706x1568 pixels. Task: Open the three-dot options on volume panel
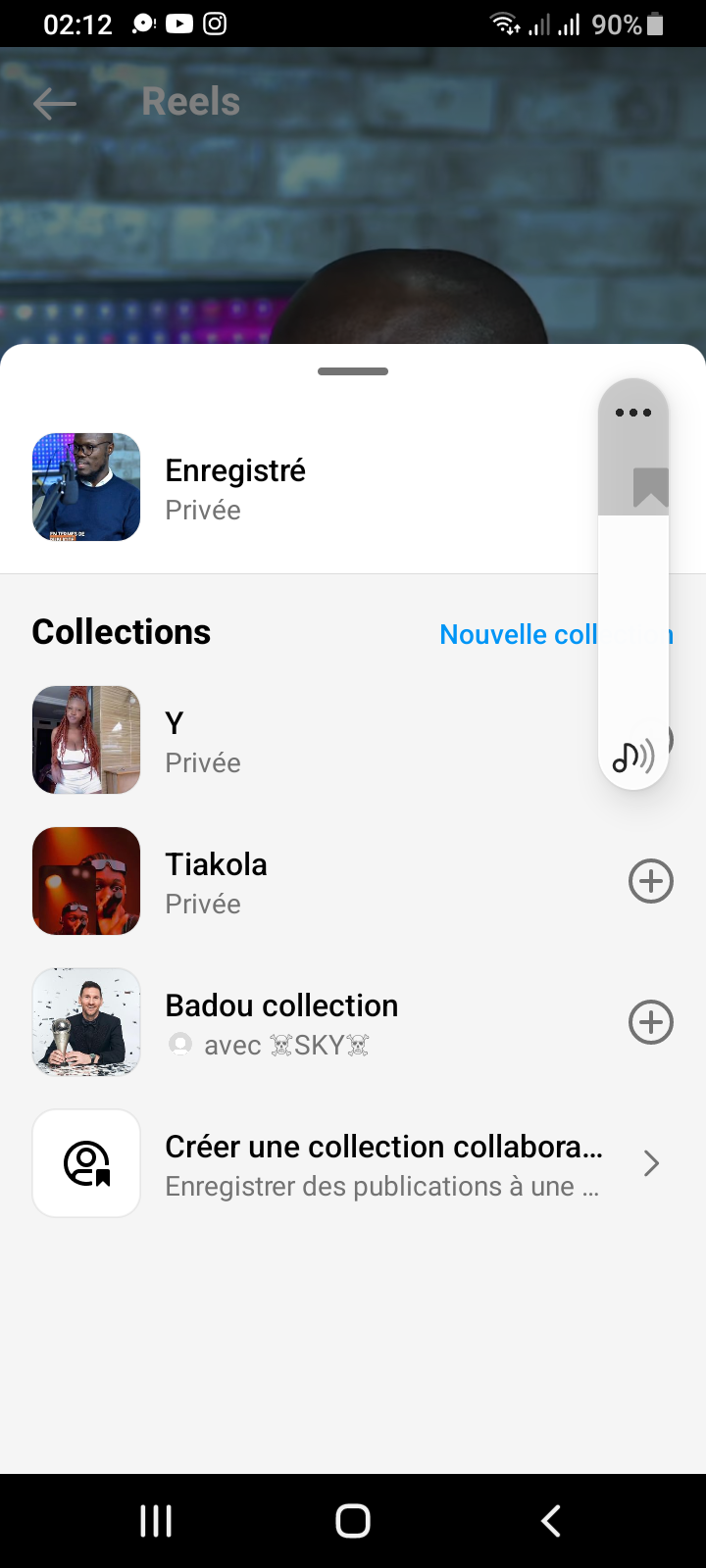(x=633, y=413)
